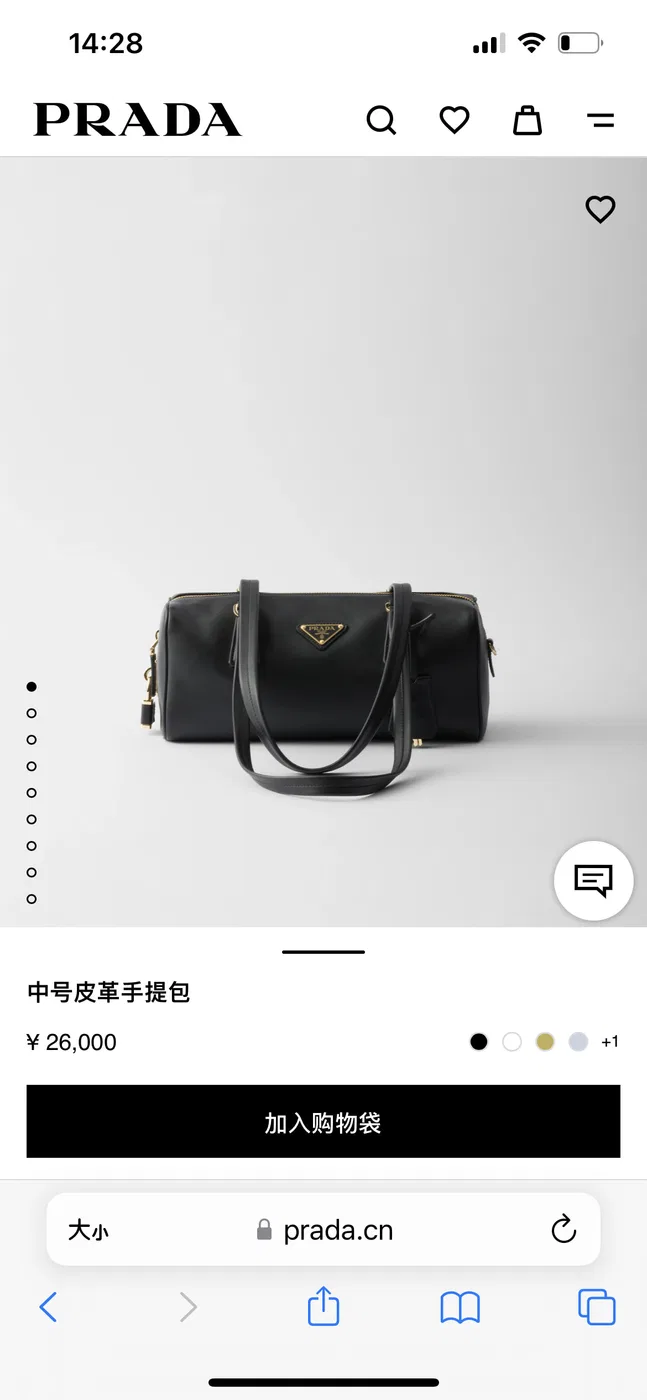Select the light blue color swatch
Image resolution: width=647 pixels, height=1400 pixels.
(x=578, y=1042)
